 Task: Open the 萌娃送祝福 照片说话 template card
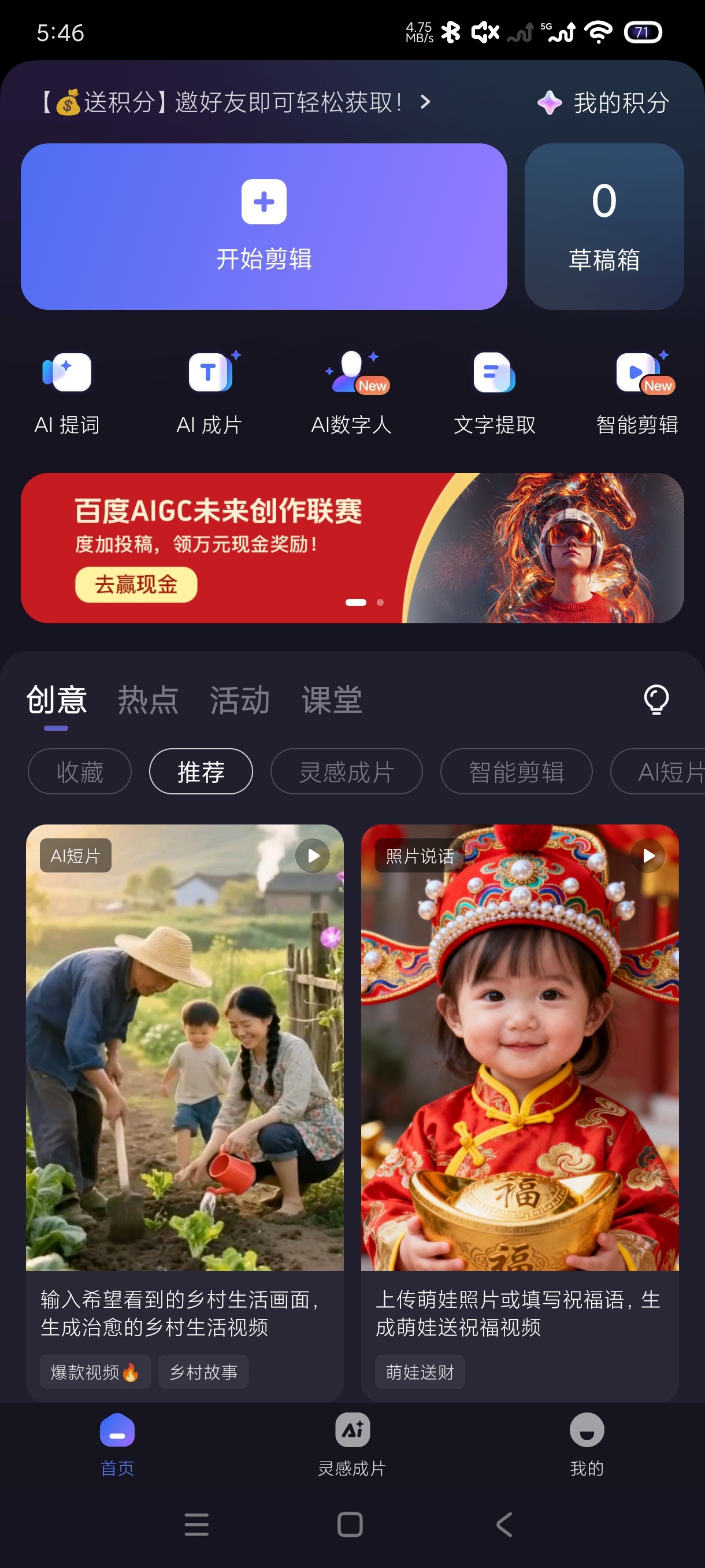pos(520,1113)
